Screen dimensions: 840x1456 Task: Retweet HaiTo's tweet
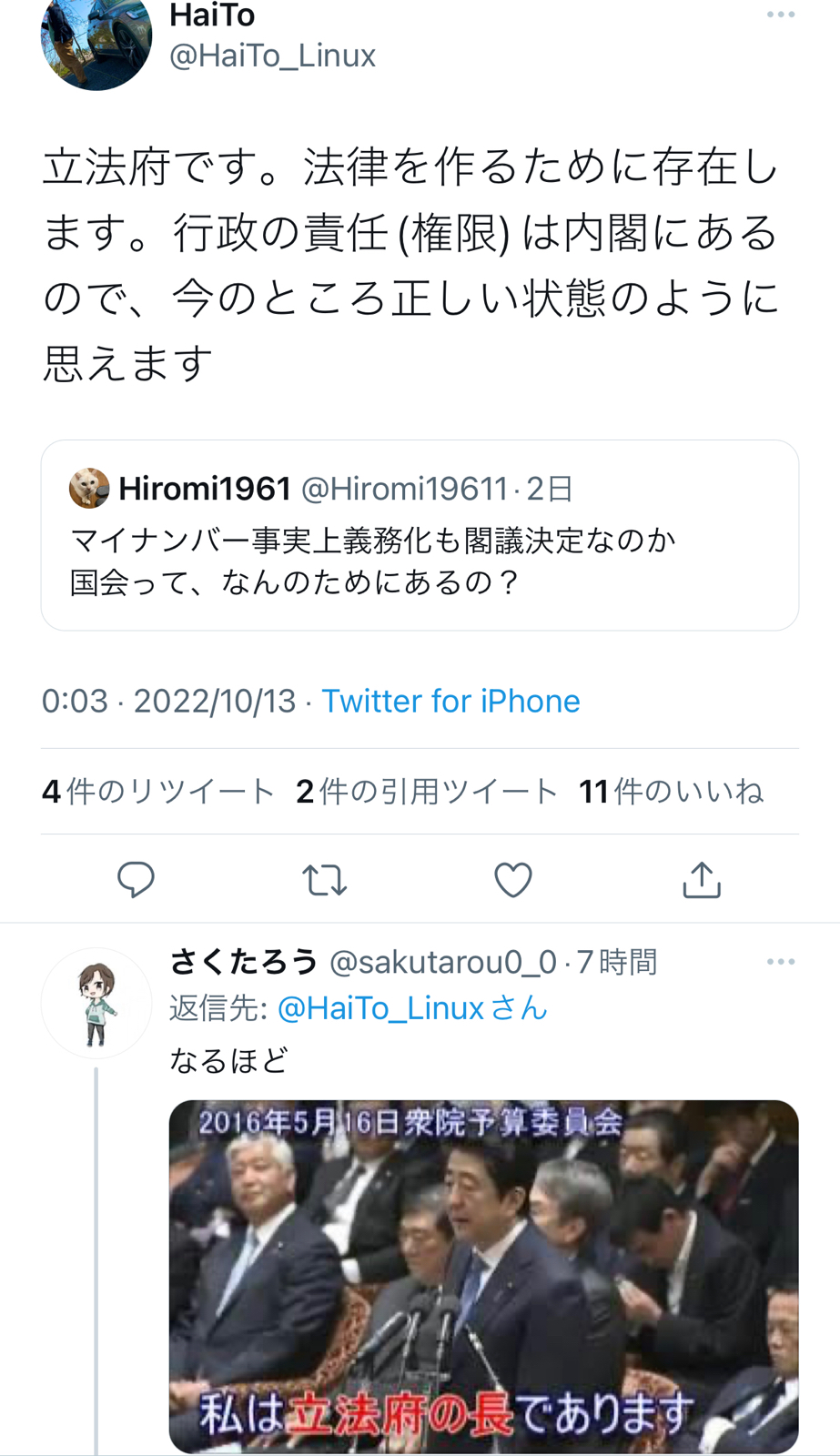tap(324, 880)
